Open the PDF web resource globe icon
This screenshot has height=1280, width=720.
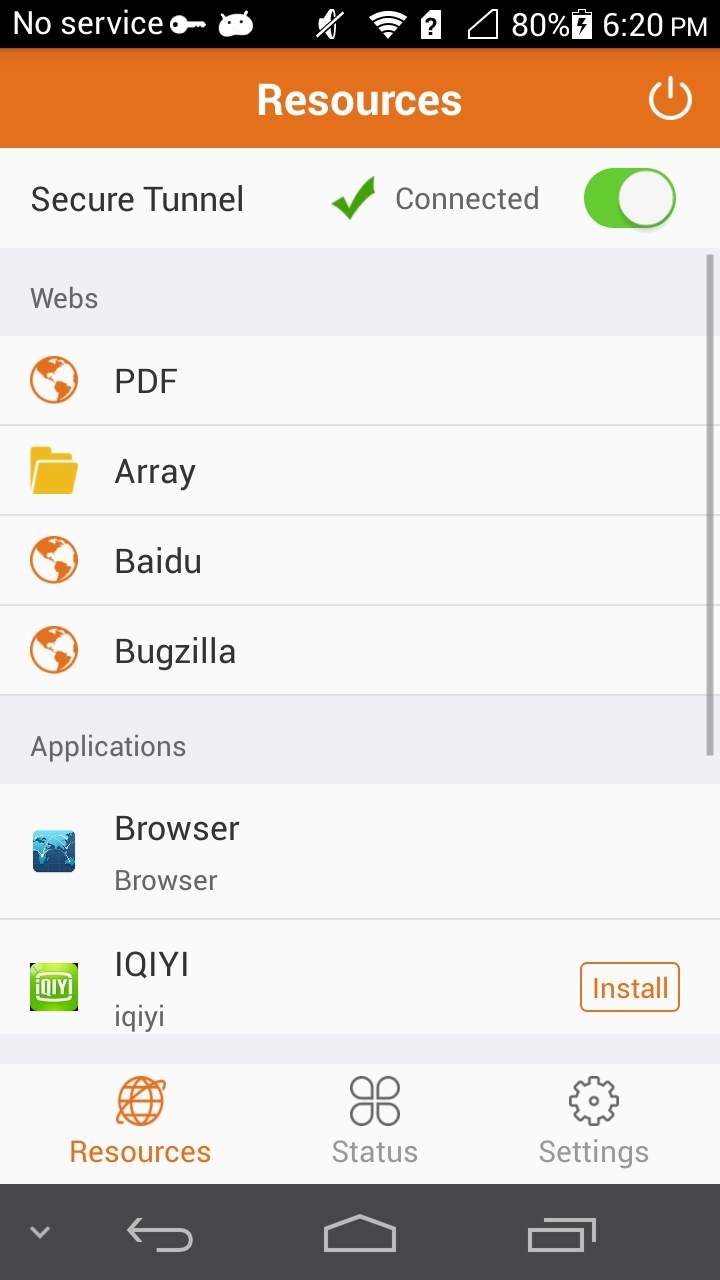54,380
